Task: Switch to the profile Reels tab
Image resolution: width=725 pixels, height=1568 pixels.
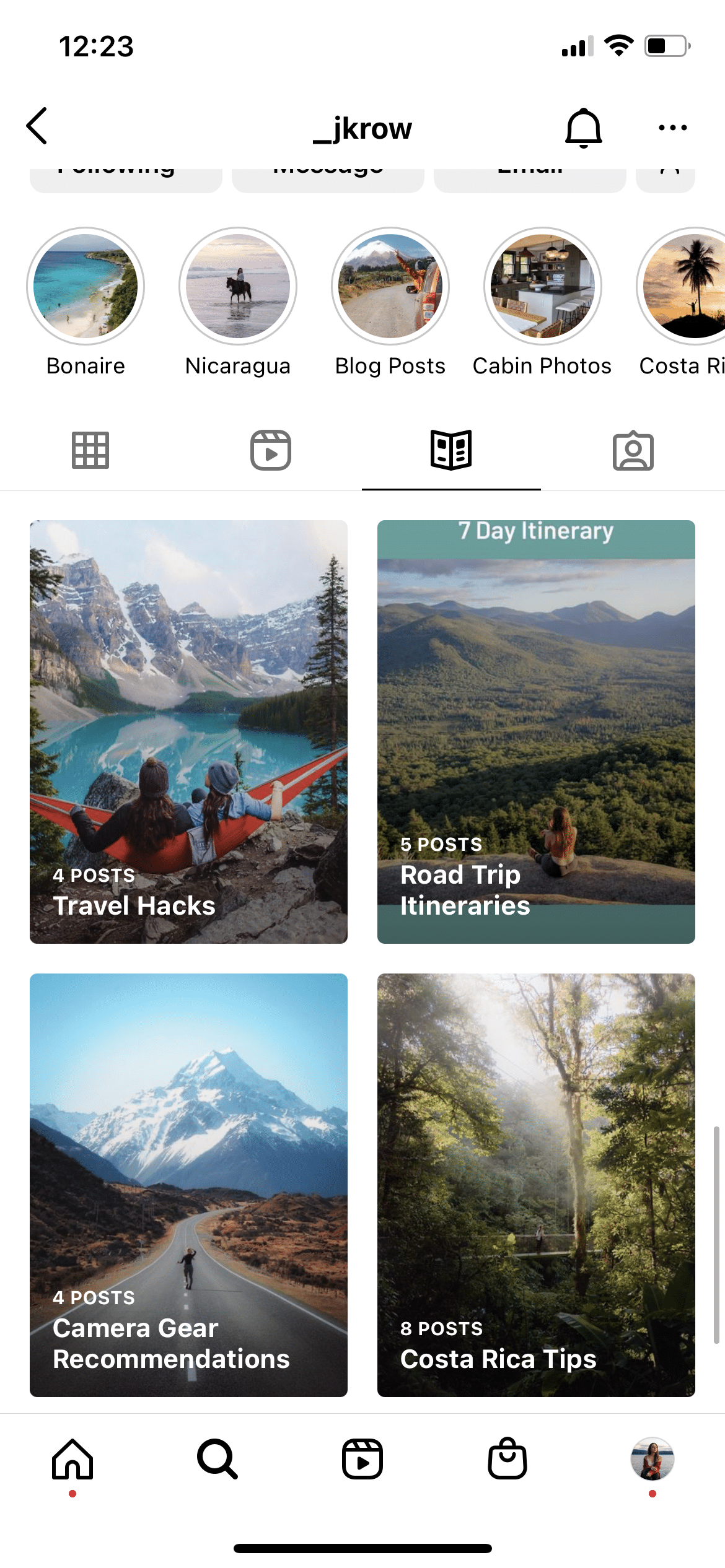Action: coord(271,450)
